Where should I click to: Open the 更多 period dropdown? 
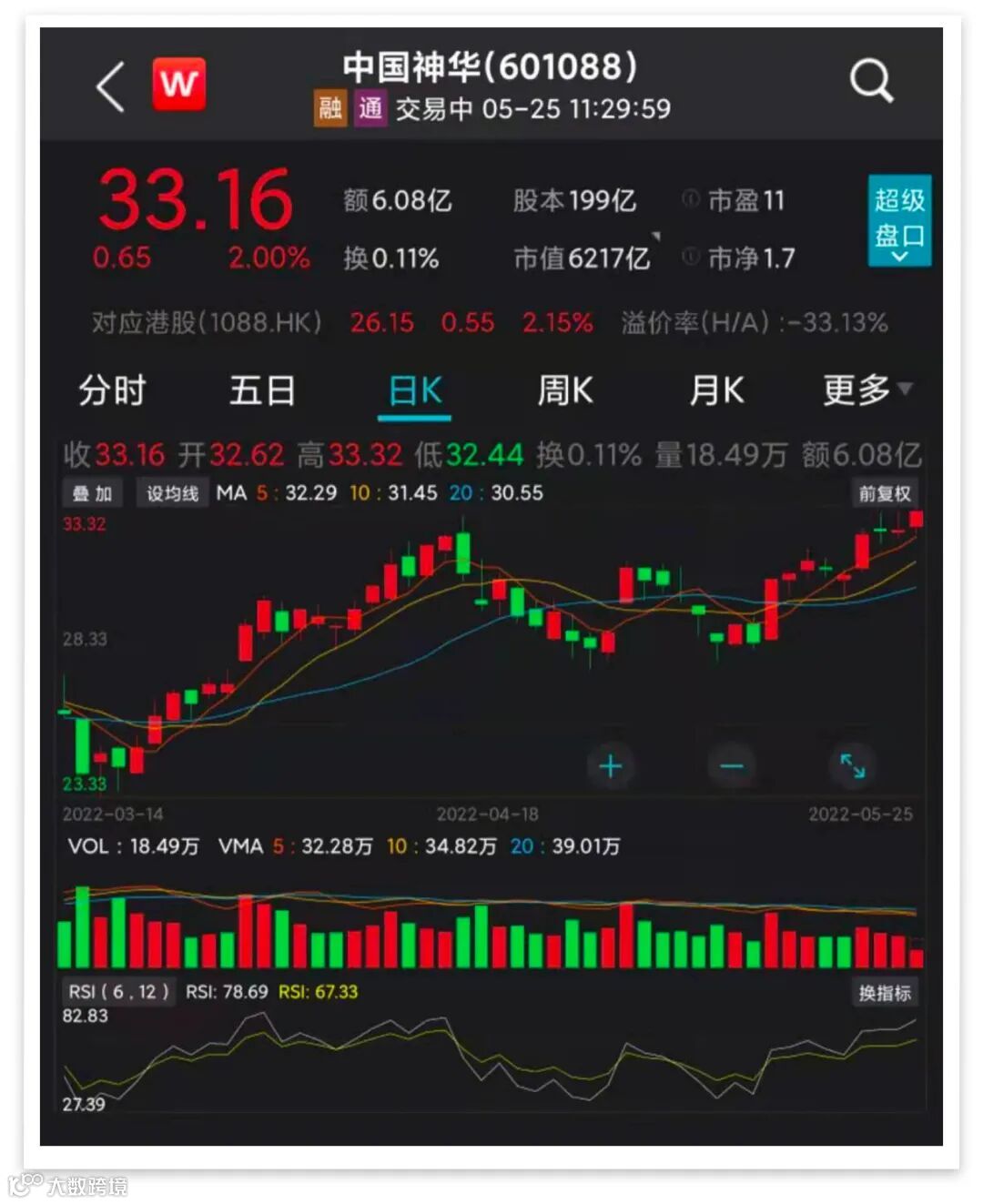click(x=866, y=390)
